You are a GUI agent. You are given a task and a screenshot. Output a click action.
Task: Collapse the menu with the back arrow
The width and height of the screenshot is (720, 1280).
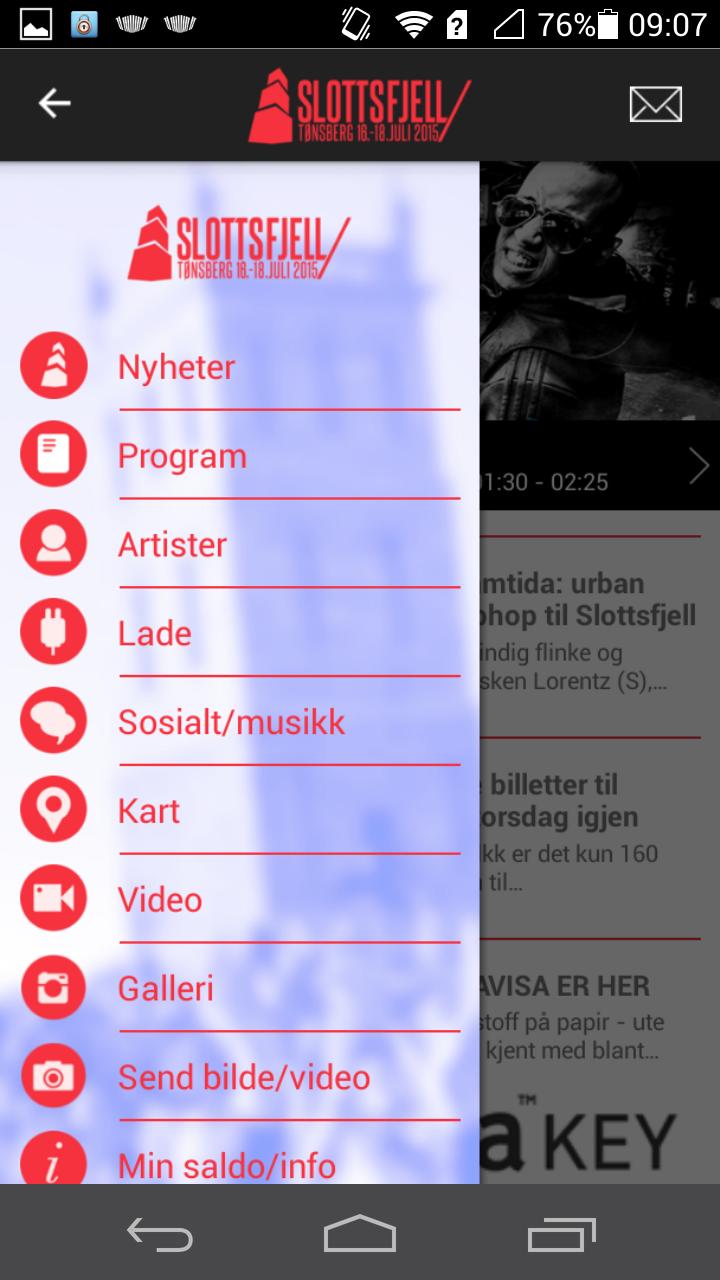tap(53, 102)
